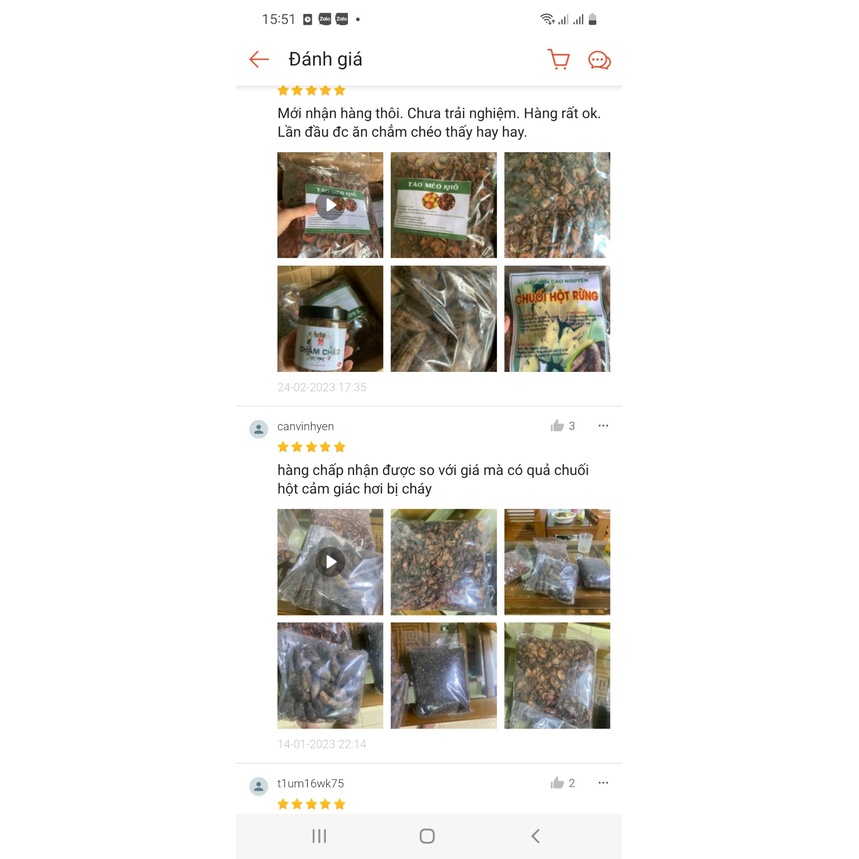Go back from the Đánh giá page

point(259,60)
